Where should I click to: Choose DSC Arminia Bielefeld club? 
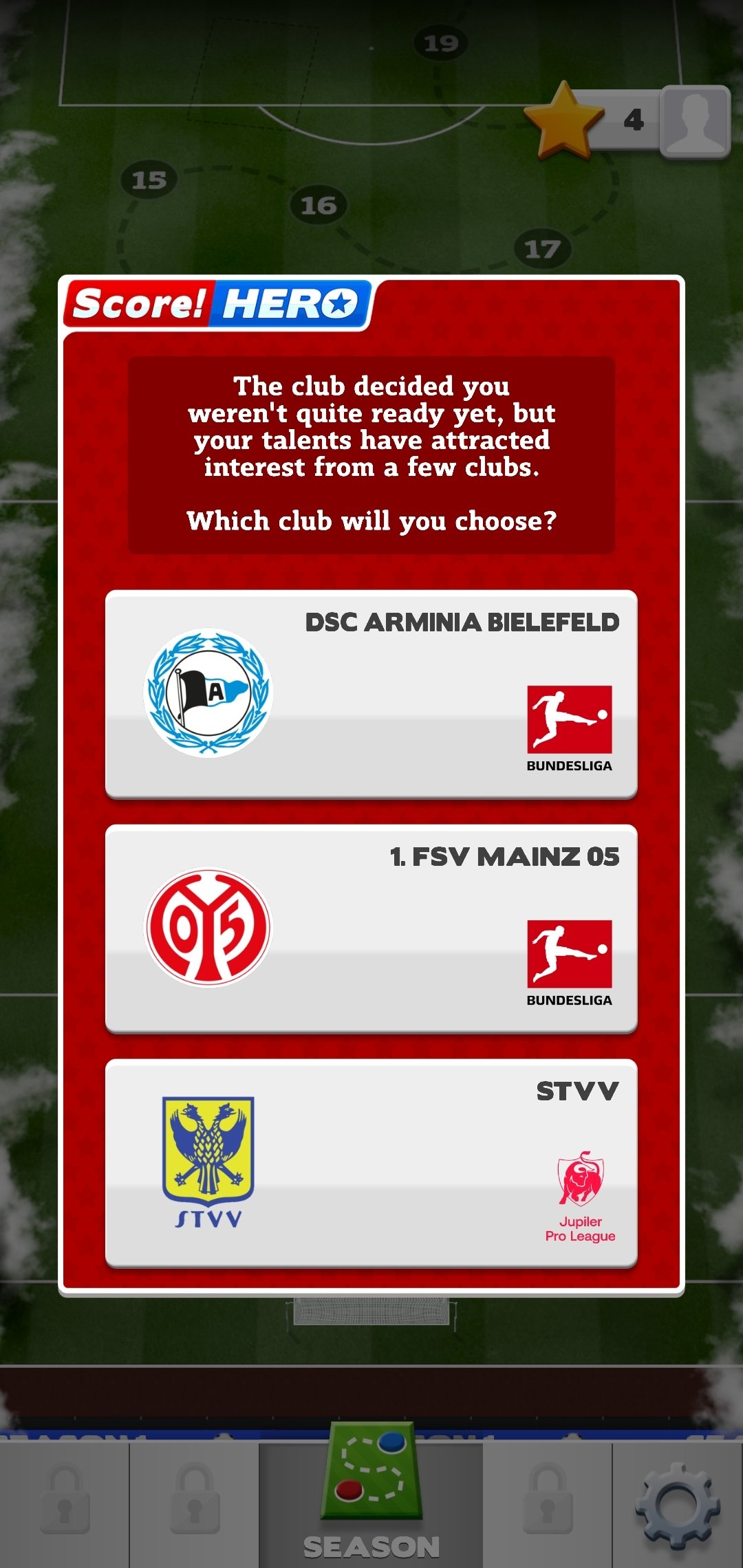[371, 694]
